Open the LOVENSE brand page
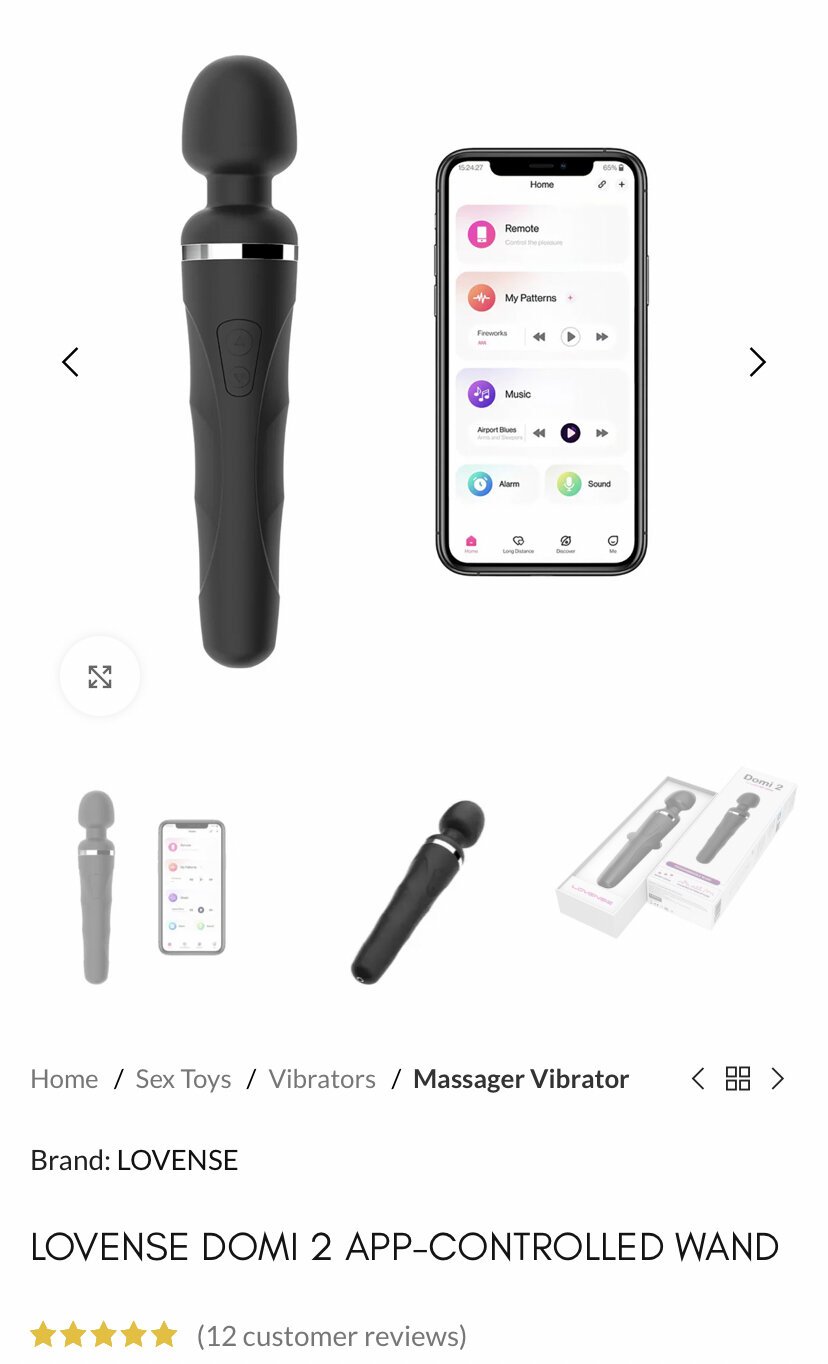The width and height of the screenshot is (828, 1364). [x=177, y=1160]
